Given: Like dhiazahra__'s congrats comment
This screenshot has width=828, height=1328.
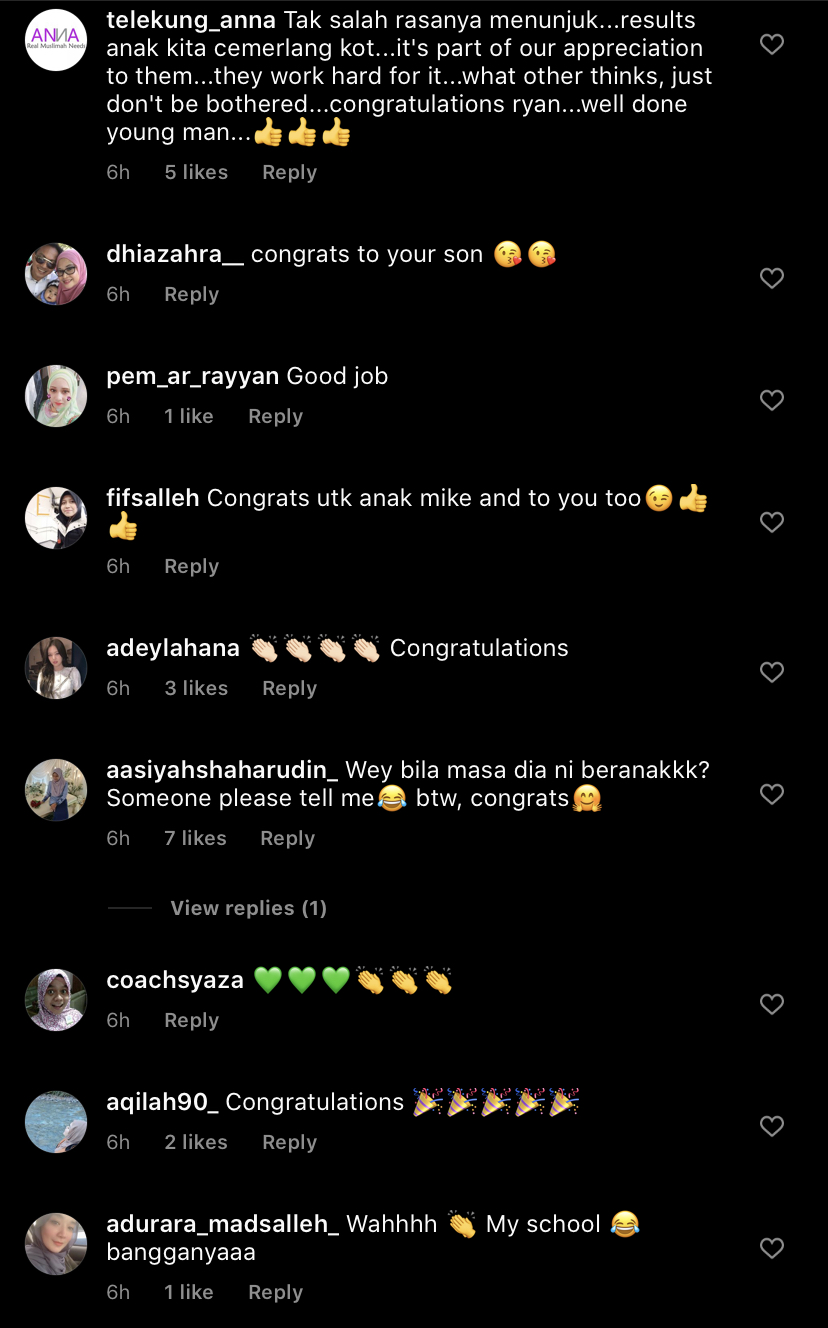Looking at the screenshot, I should coord(772,279).
